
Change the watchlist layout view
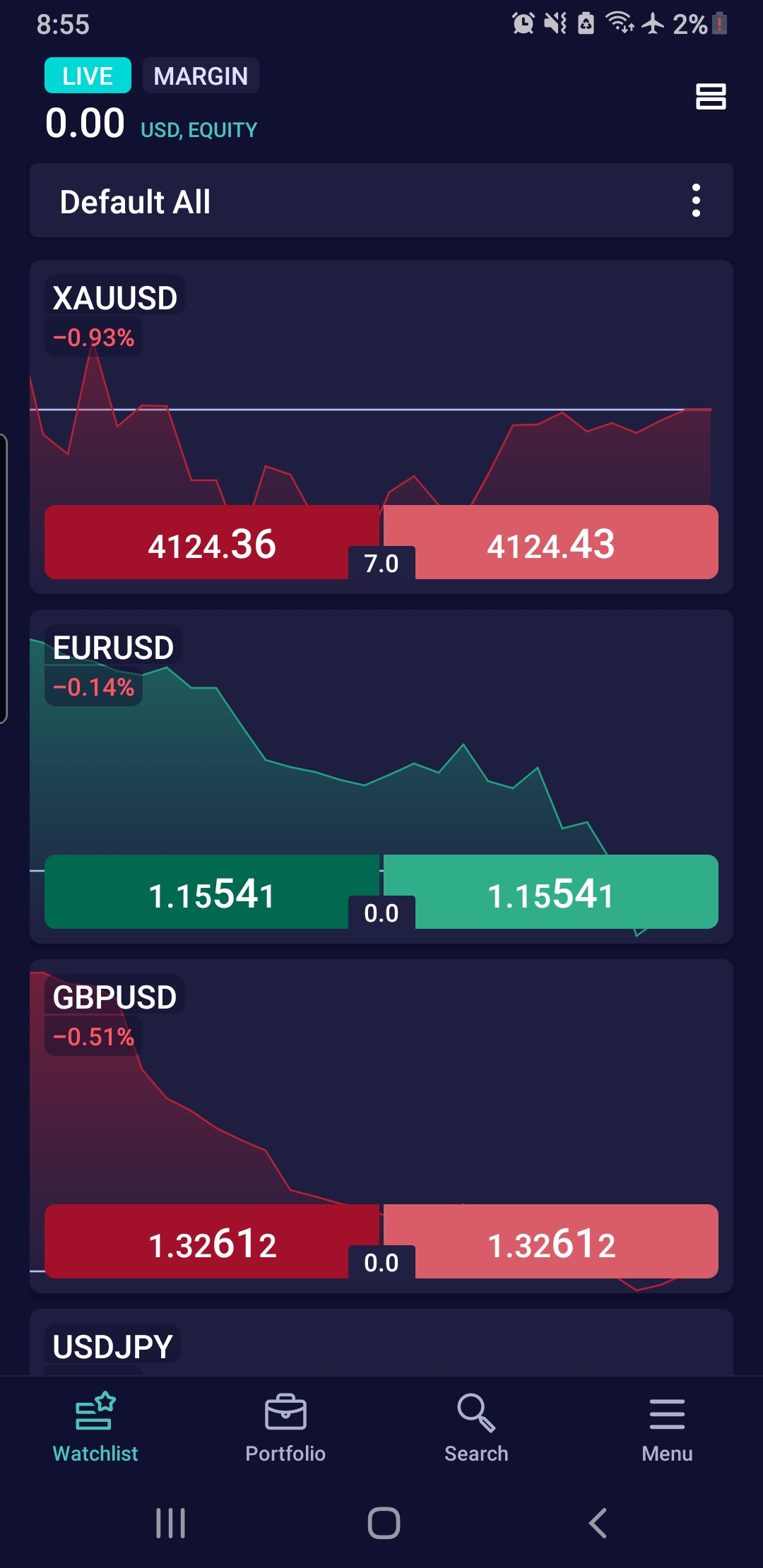pyautogui.click(x=711, y=97)
